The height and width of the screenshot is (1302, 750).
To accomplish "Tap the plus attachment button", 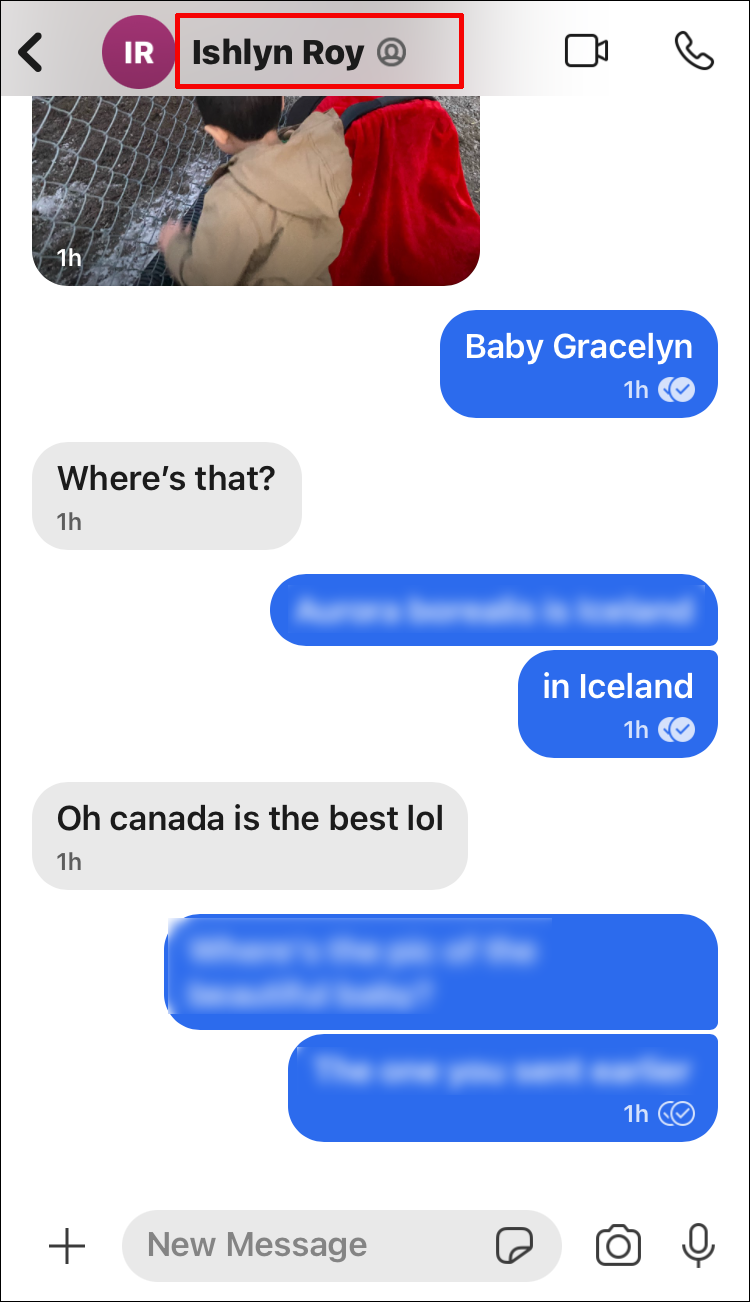I will tap(67, 1246).
